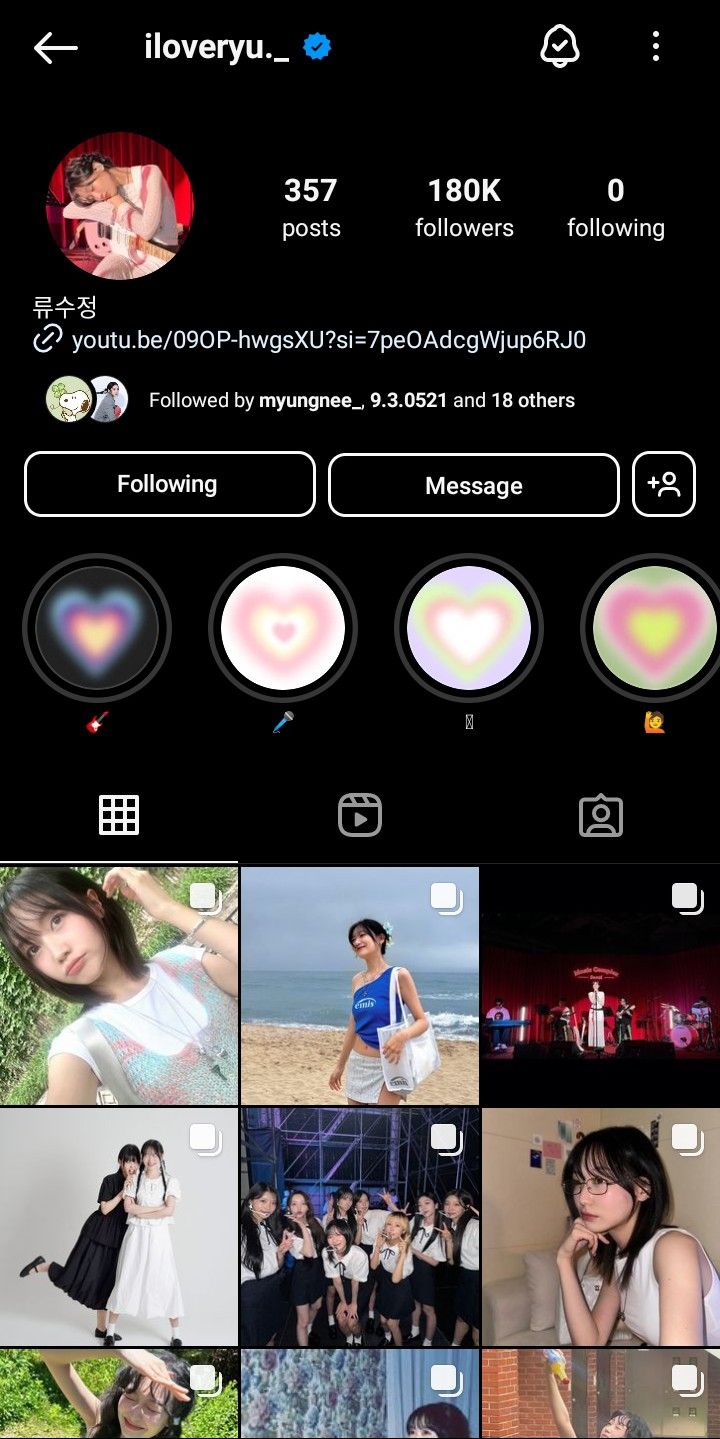Screen dimensions: 720x1439
Task: Go back with the arrow icon
Action: pos(55,47)
